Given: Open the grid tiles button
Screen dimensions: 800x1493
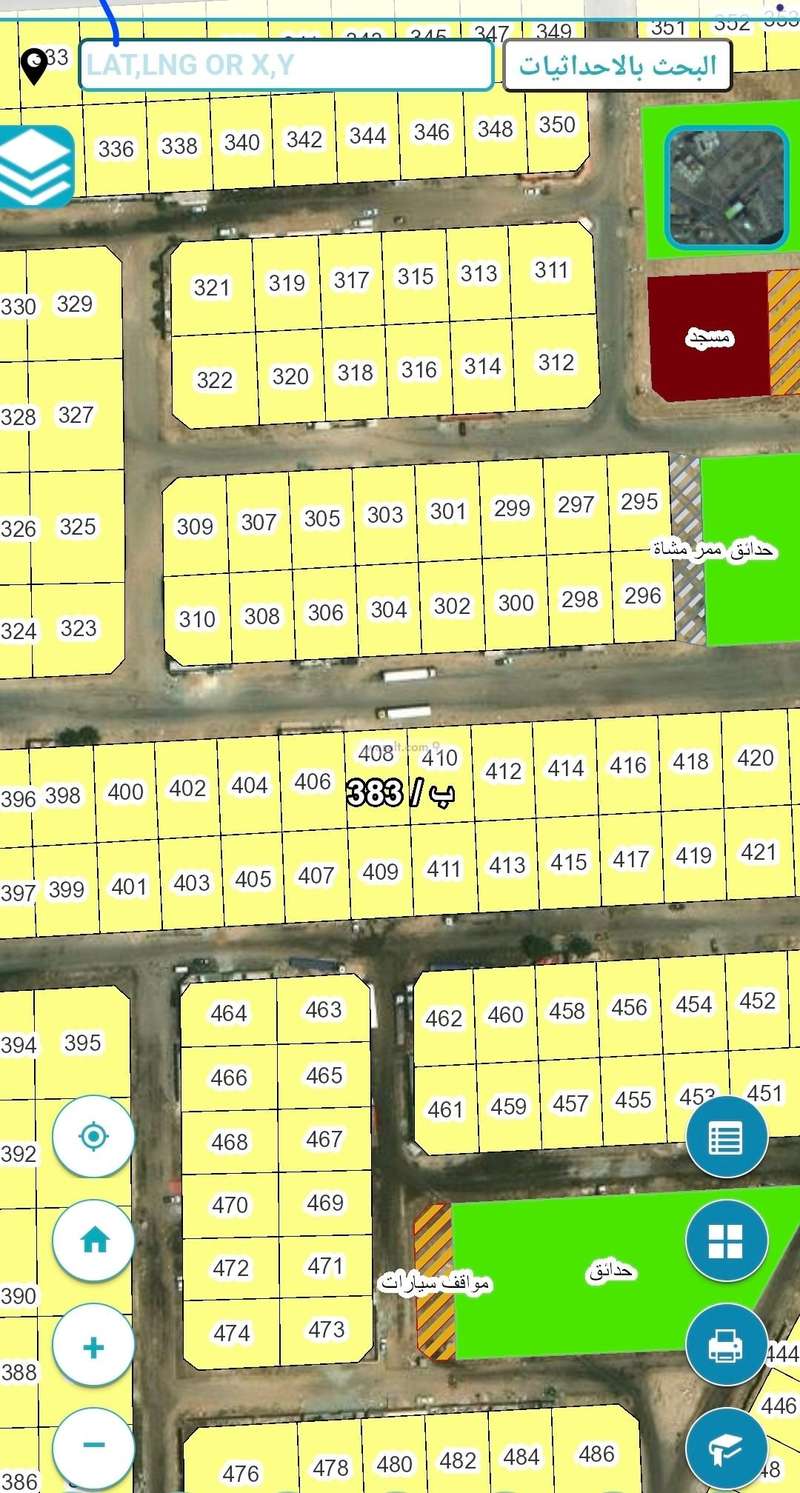Looking at the screenshot, I should pyautogui.click(x=726, y=1241).
